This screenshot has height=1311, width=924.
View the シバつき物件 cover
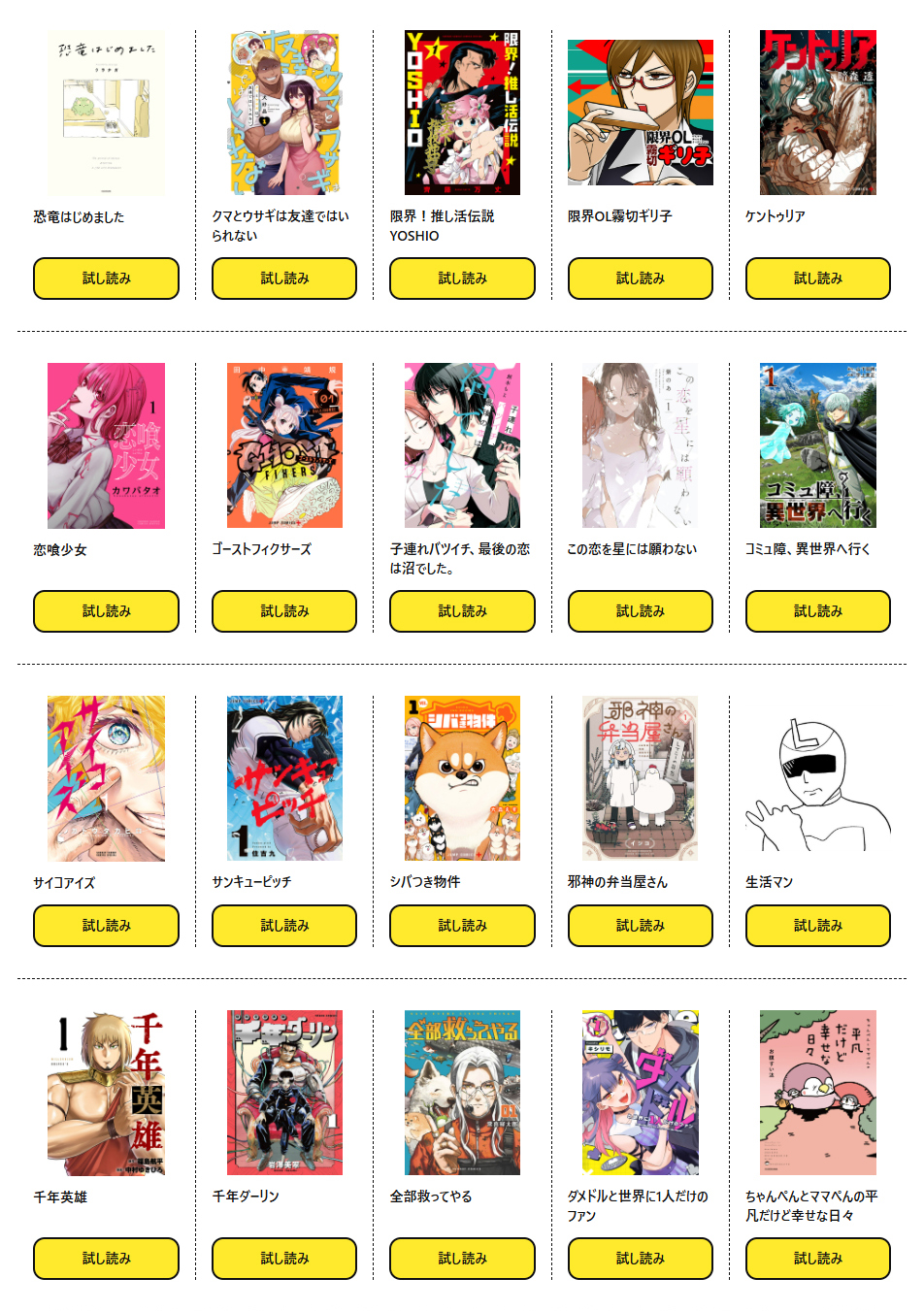point(462,778)
